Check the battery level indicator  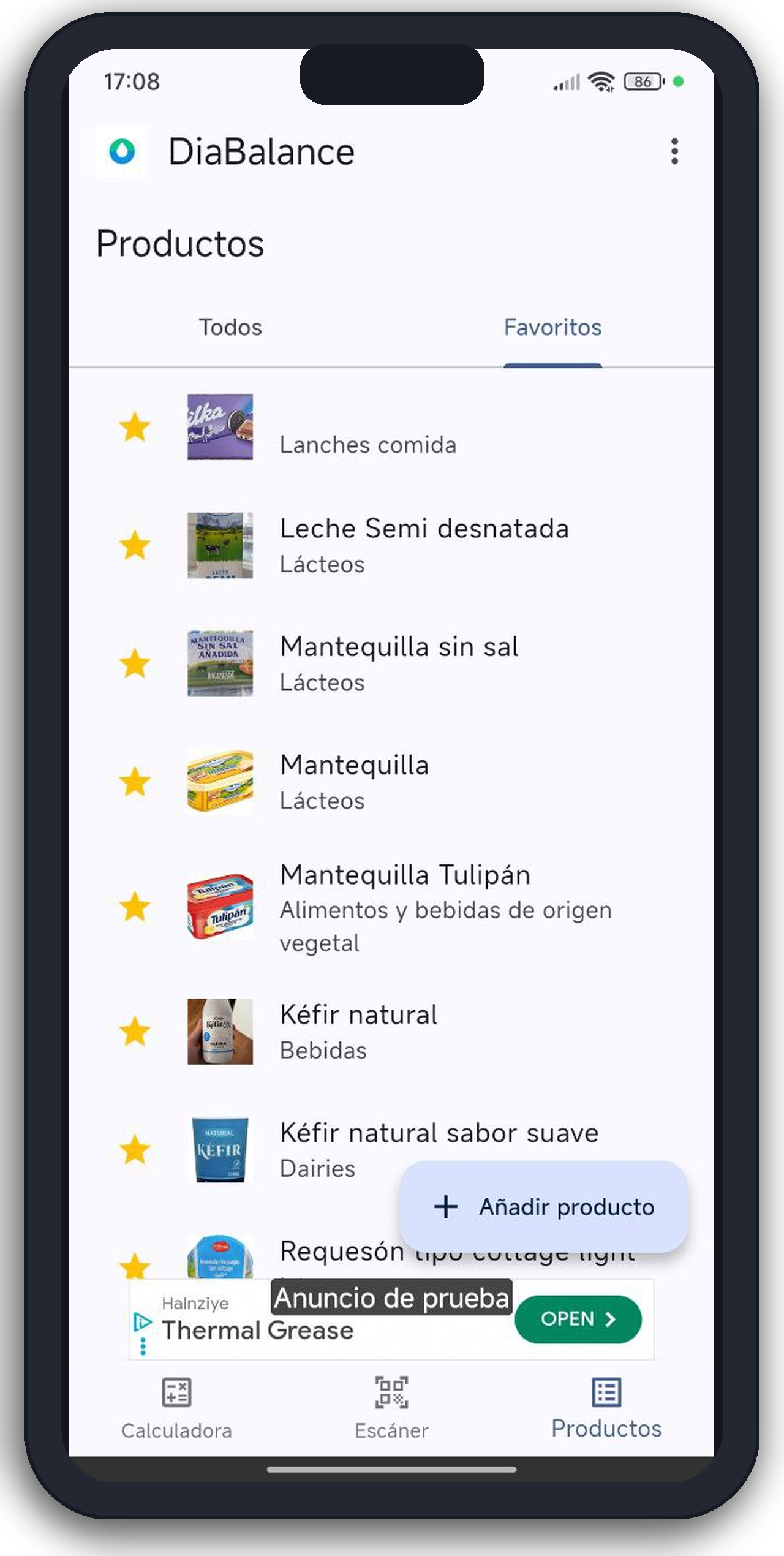tap(643, 80)
